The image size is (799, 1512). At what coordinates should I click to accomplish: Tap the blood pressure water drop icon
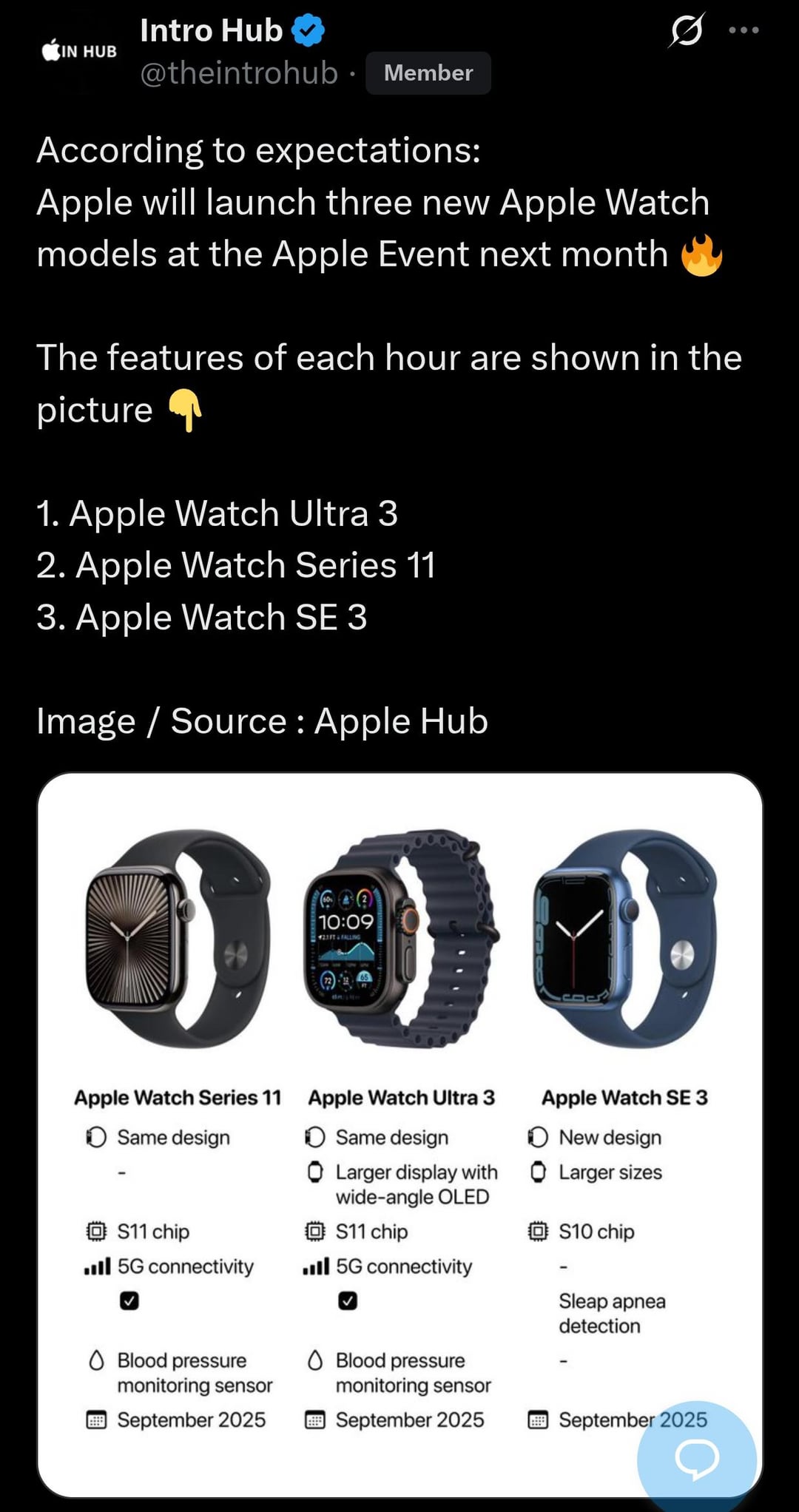pyautogui.click(x=96, y=1359)
